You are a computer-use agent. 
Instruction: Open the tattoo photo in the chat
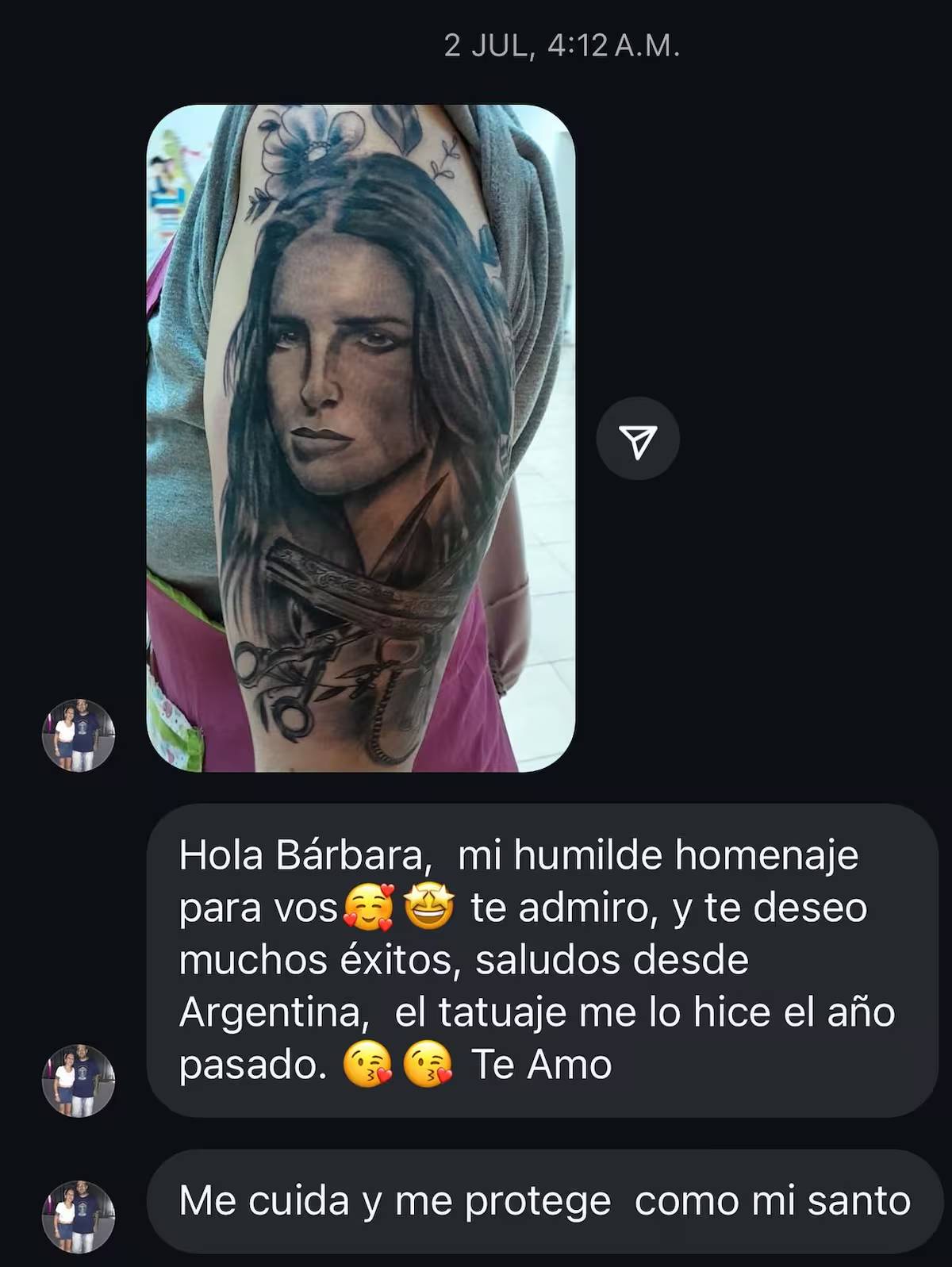point(361,438)
